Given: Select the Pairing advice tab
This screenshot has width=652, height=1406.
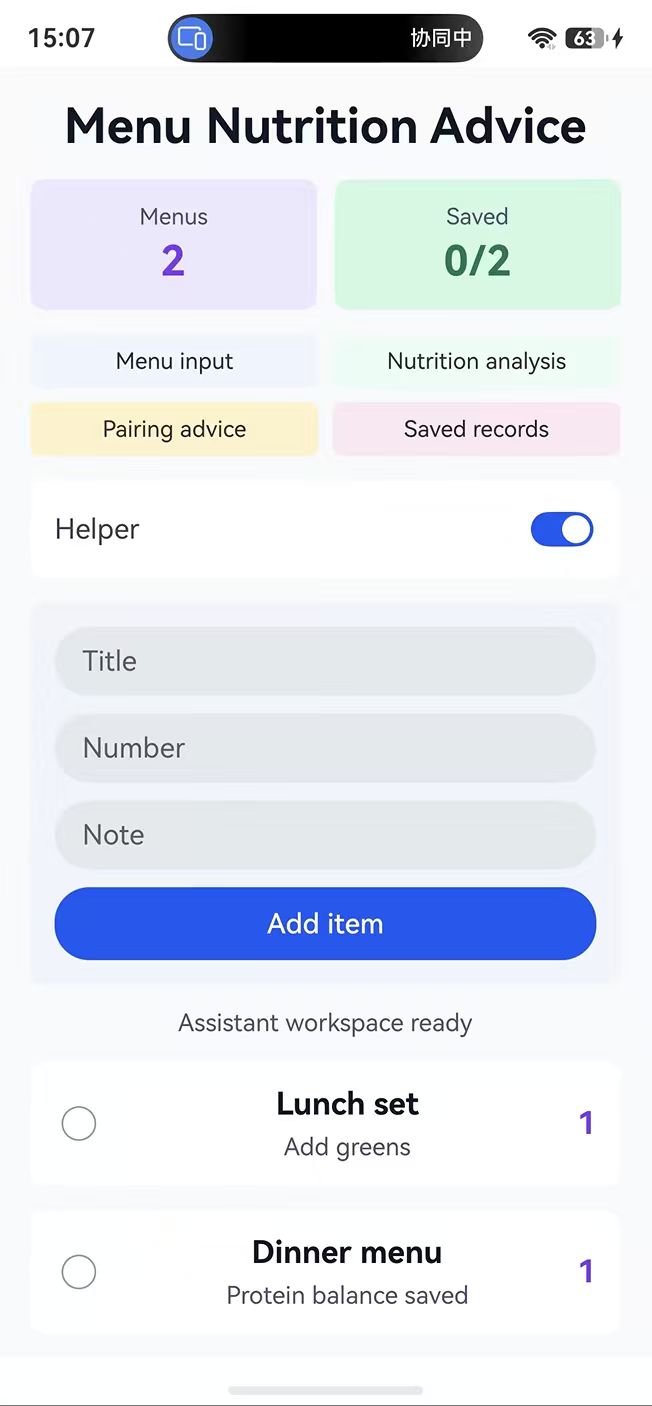Looking at the screenshot, I should (x=174, y=429).
